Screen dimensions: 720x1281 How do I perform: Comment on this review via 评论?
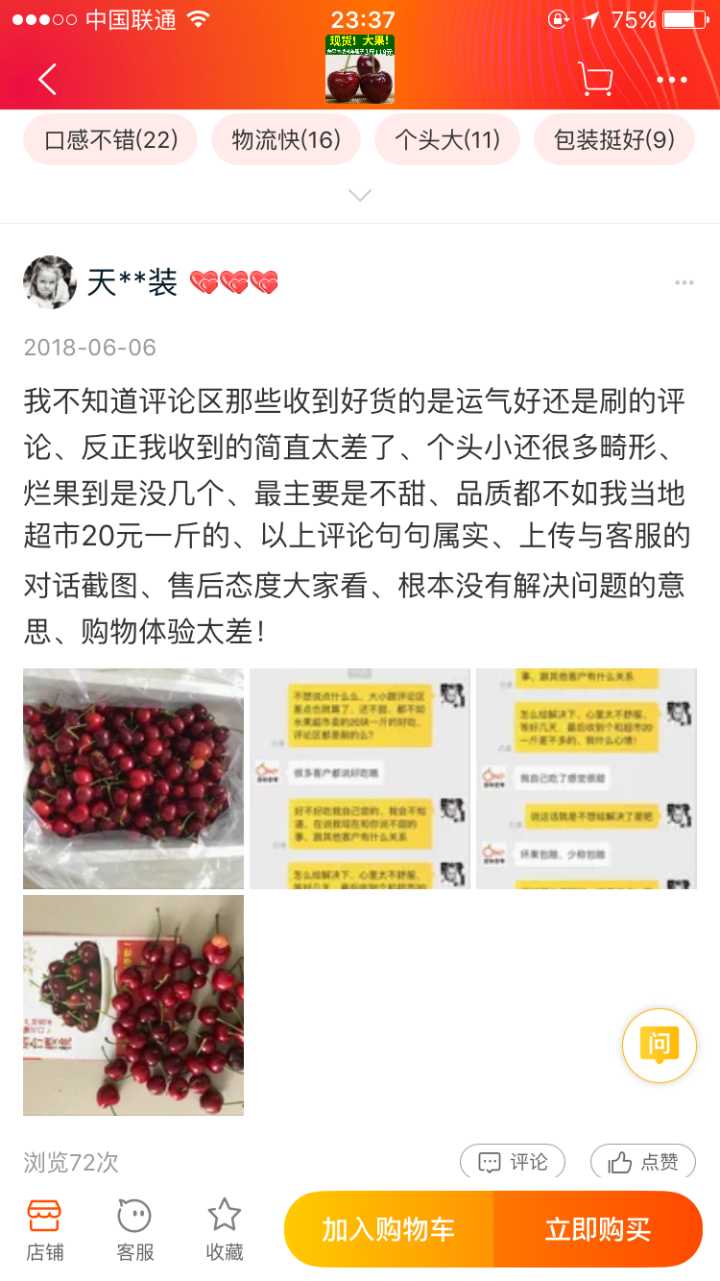tap(513, 1162)
